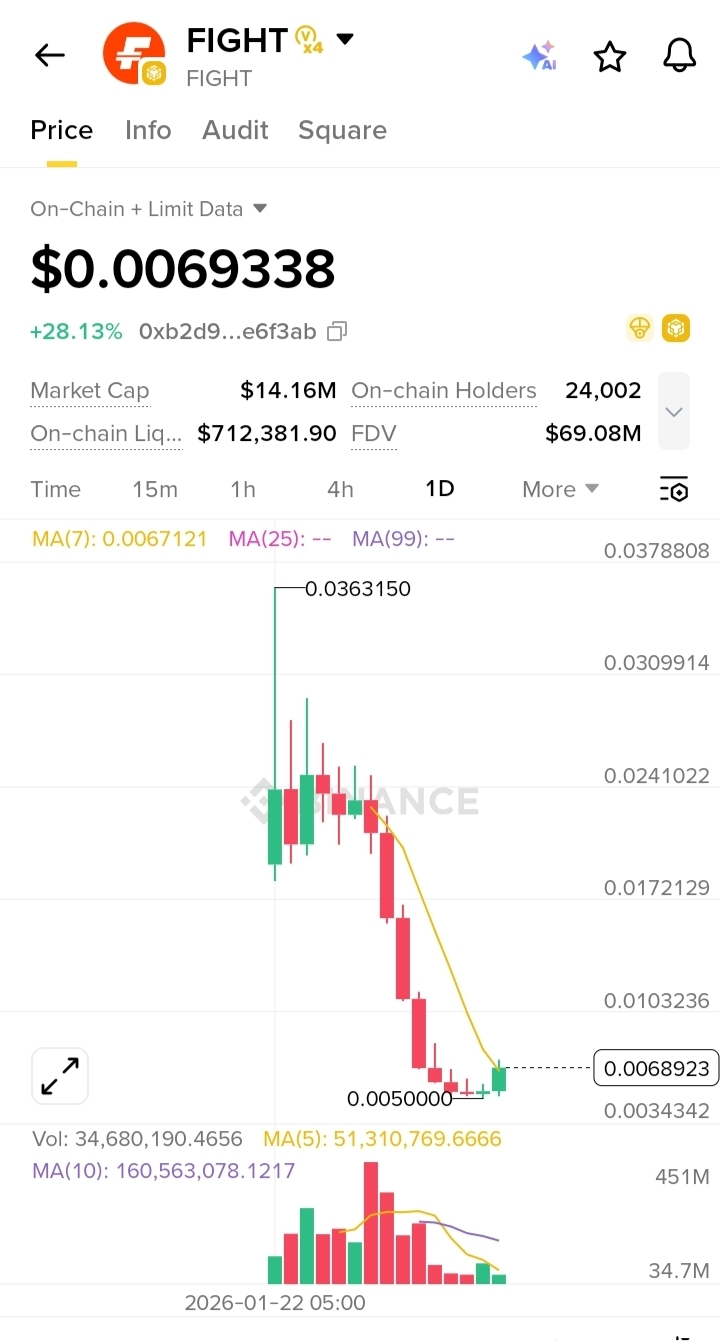Open chart indicator settings icon

pyautogui.click(x=674, y=489)
